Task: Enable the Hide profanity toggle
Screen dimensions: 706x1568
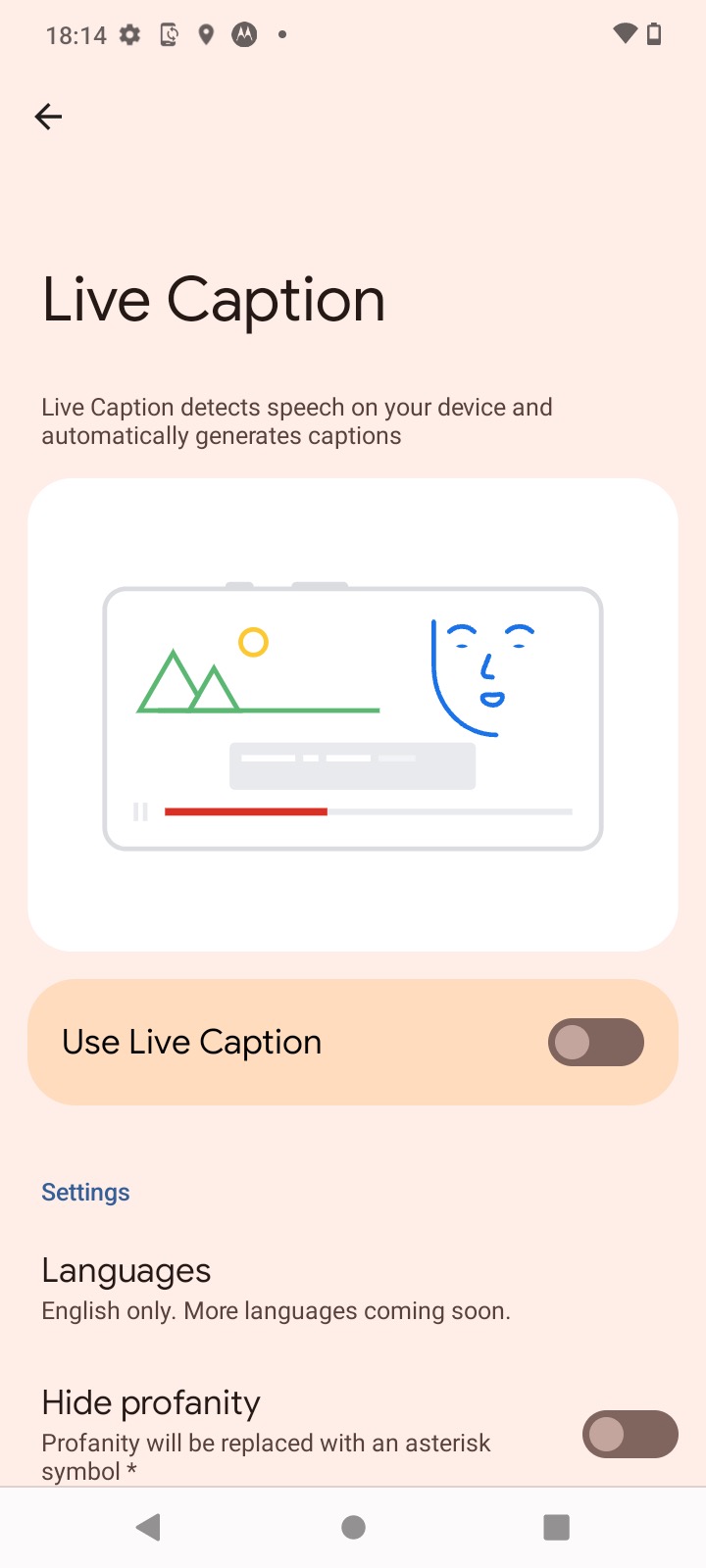Action: (x=630, y=1435)
